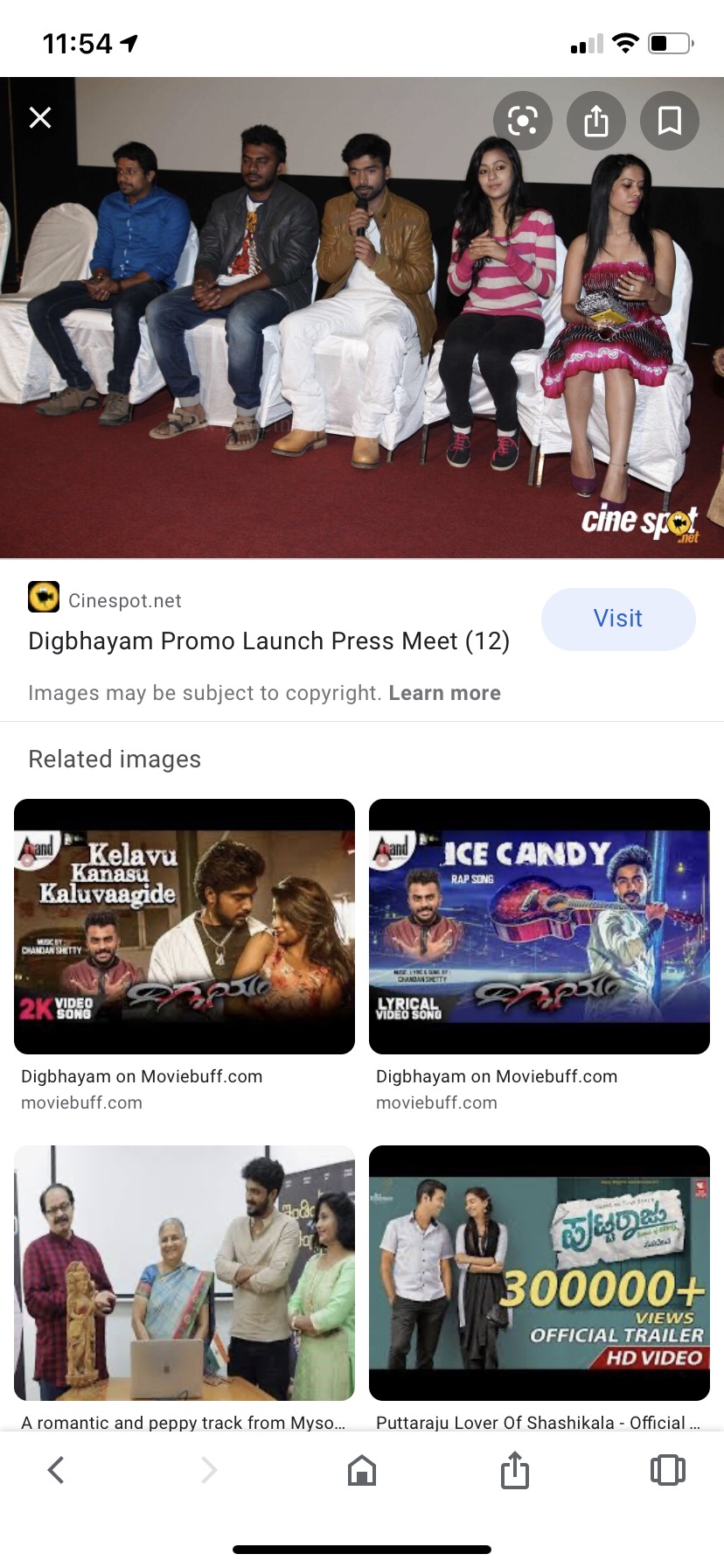Share this image from the top bar
This screenshot has width=724, height=1568.
595,121
